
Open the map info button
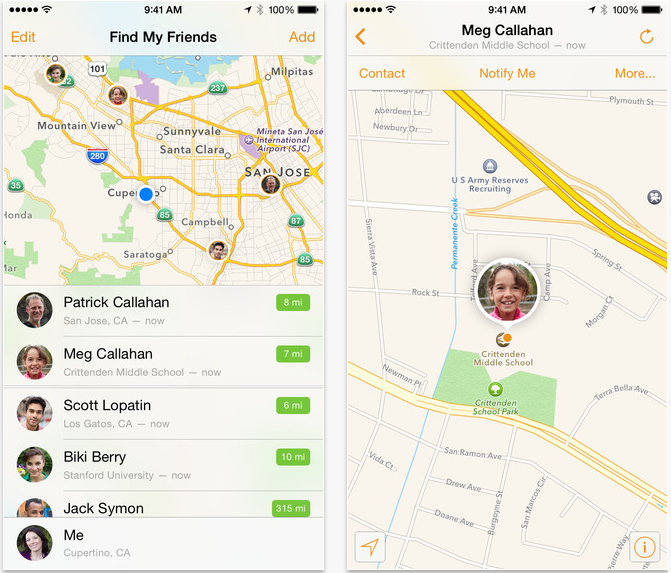646,547
